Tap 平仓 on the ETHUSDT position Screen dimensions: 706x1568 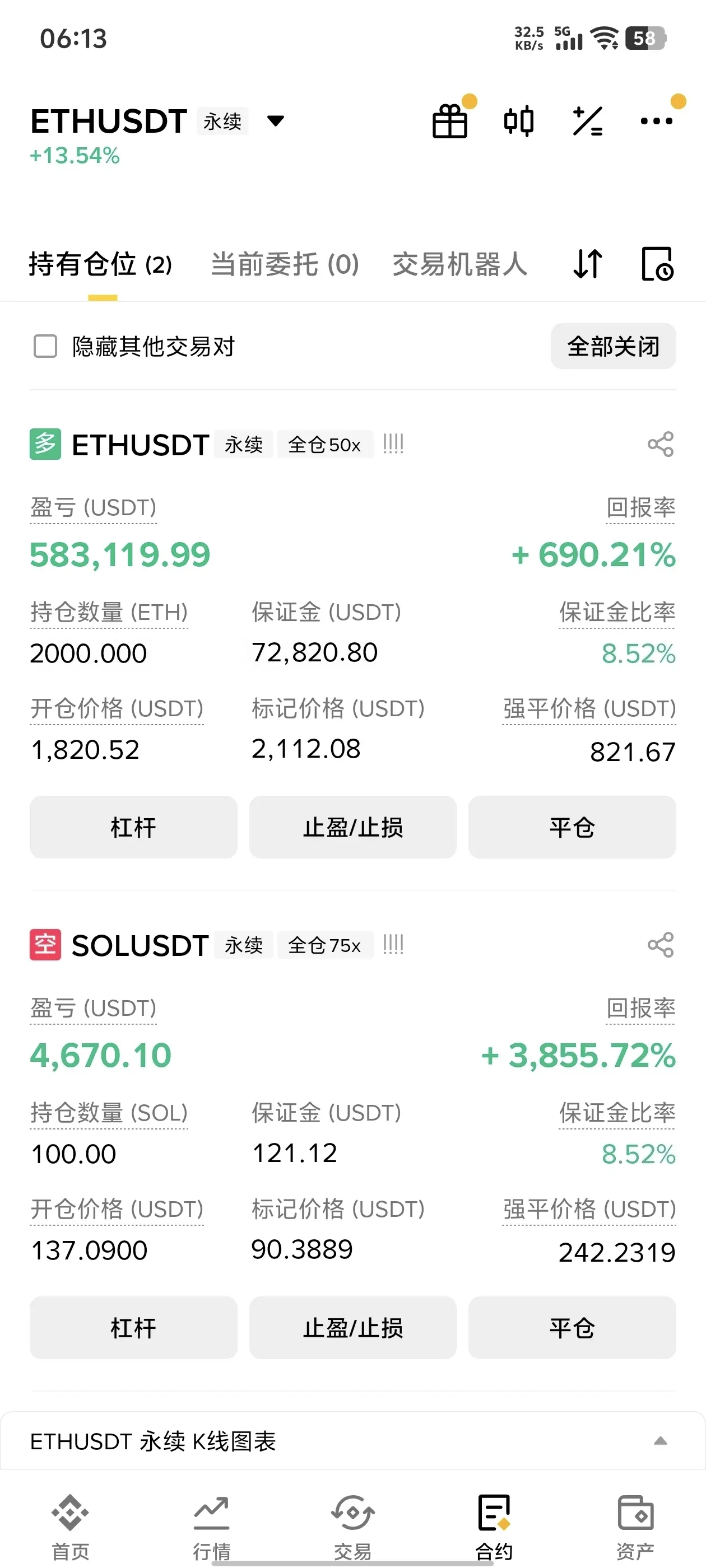(572, 827)
